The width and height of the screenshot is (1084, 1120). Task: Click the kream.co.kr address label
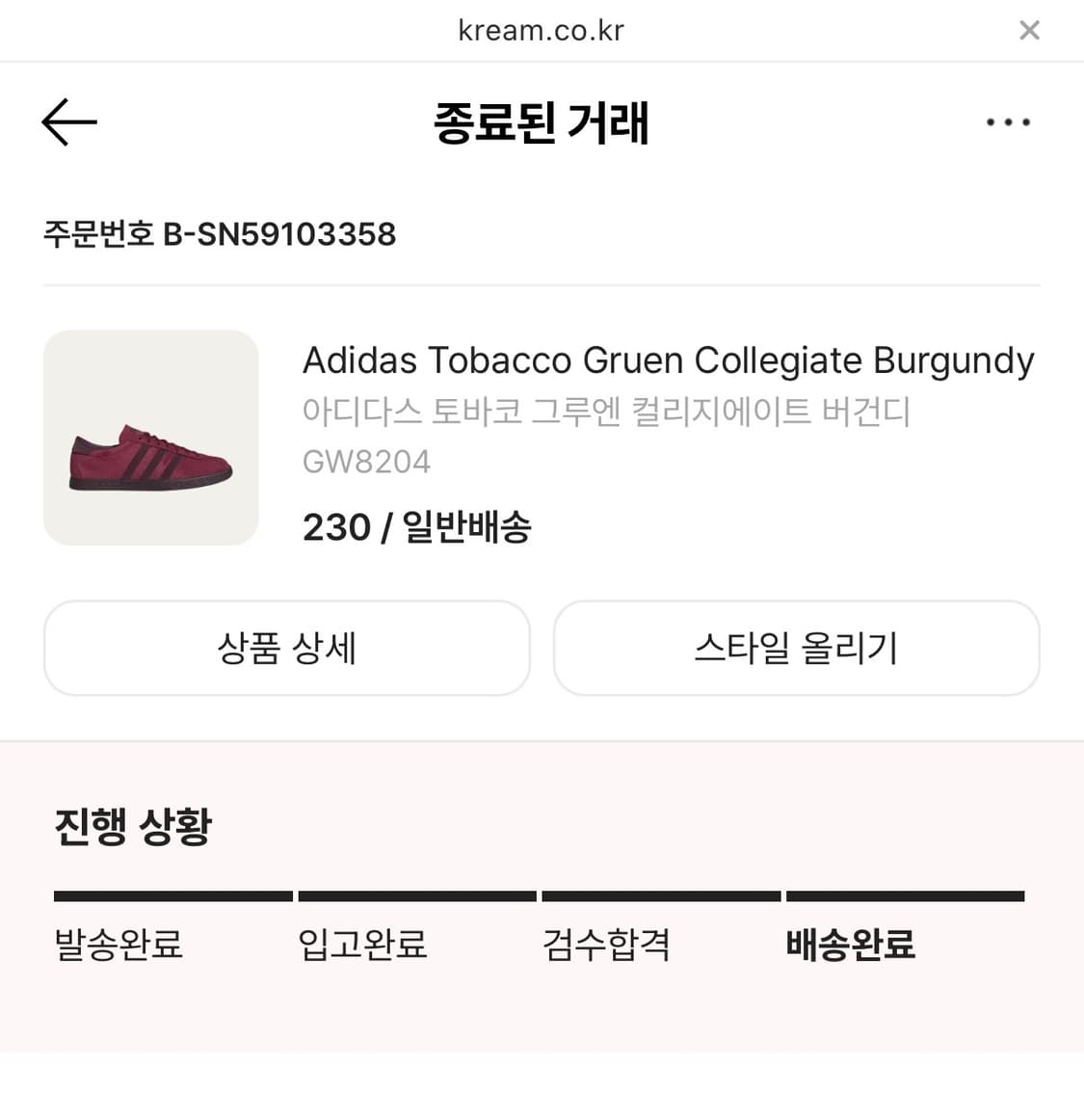[x=542, y=30]
